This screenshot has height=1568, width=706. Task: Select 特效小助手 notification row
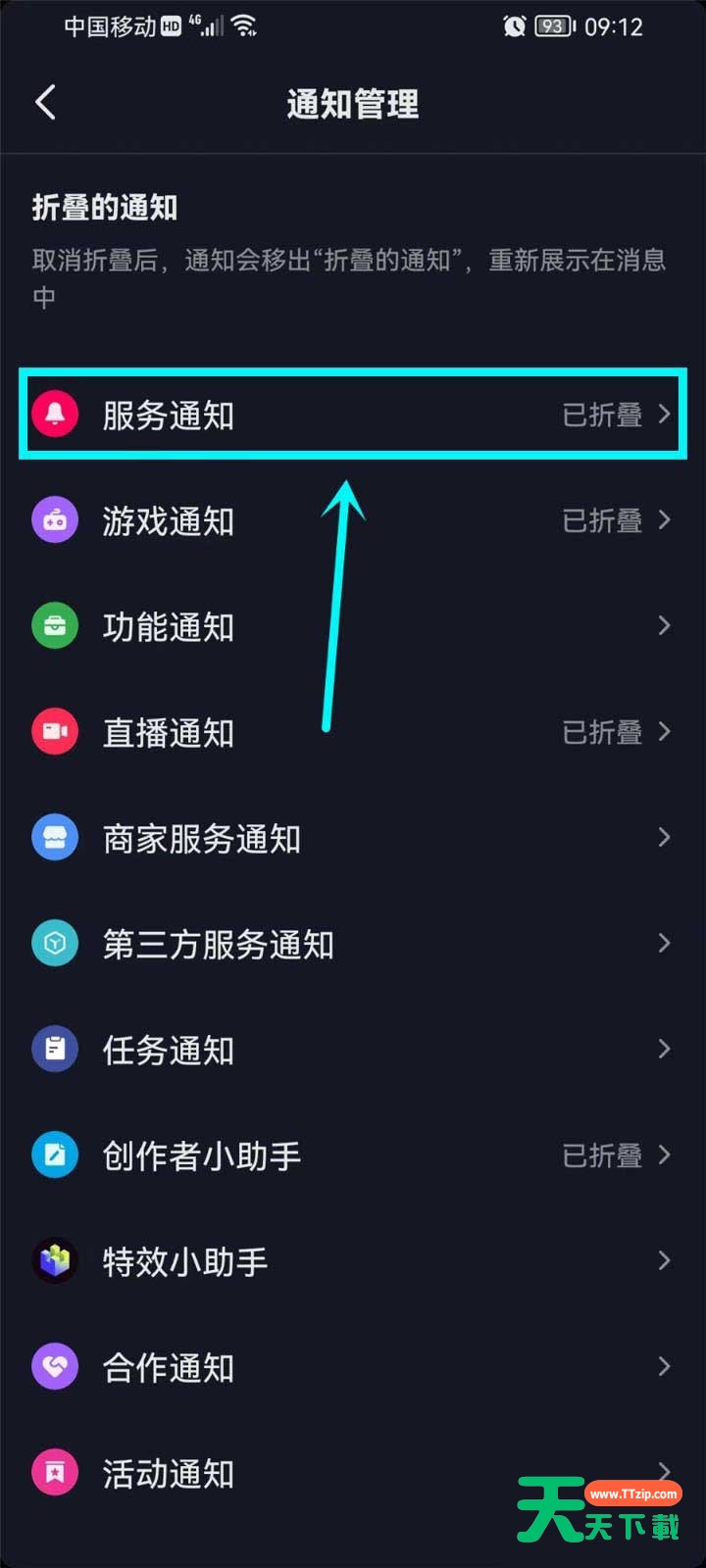click(x=353, y=1261)
